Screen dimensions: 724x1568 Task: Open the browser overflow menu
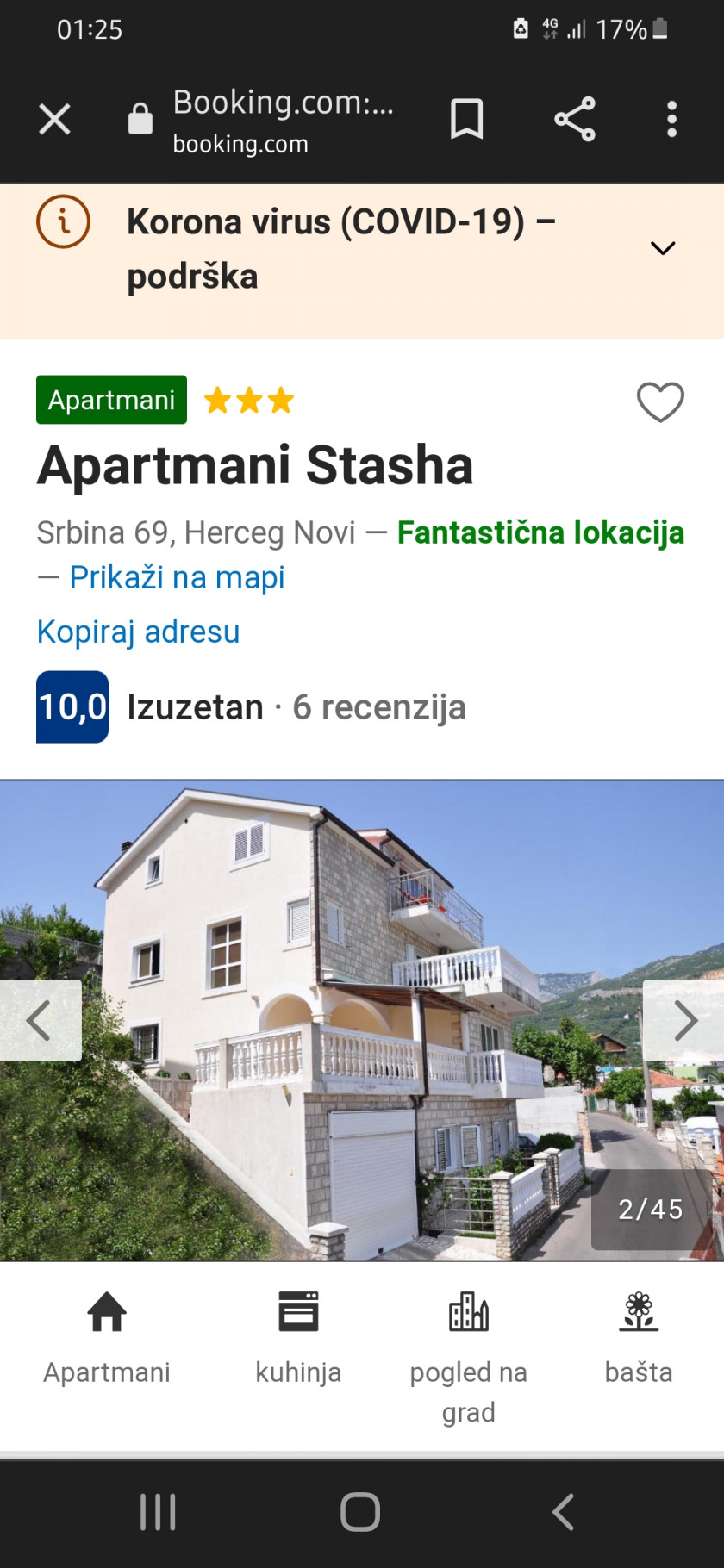pyautogui.click(x=671, y=119)
